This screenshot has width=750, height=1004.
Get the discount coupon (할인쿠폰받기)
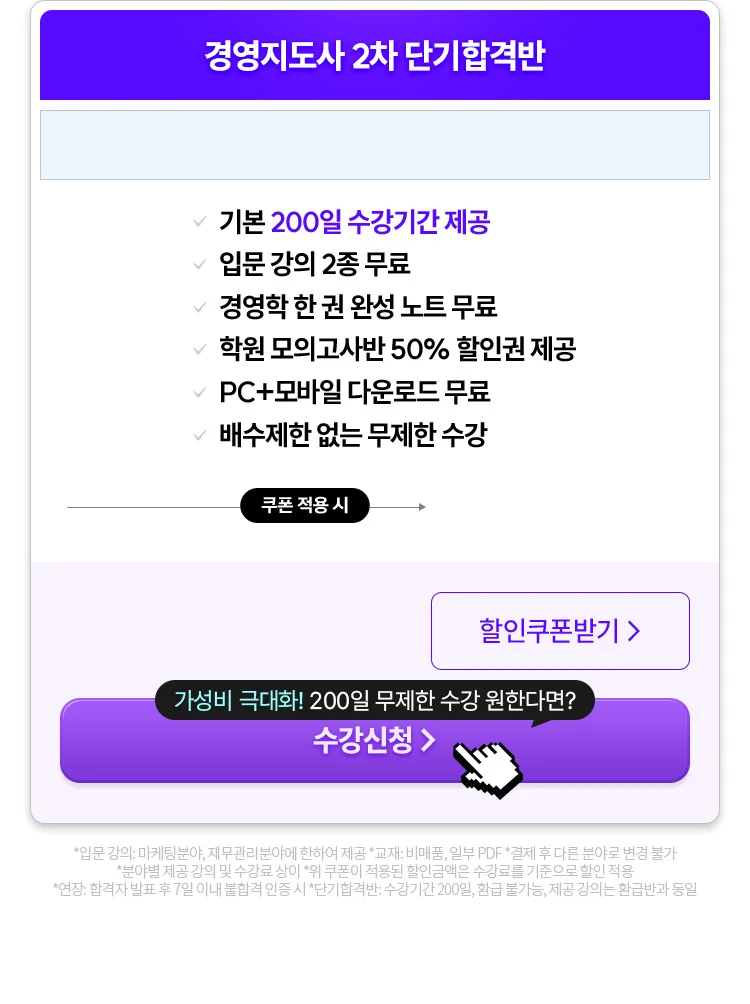coord(560,631)
